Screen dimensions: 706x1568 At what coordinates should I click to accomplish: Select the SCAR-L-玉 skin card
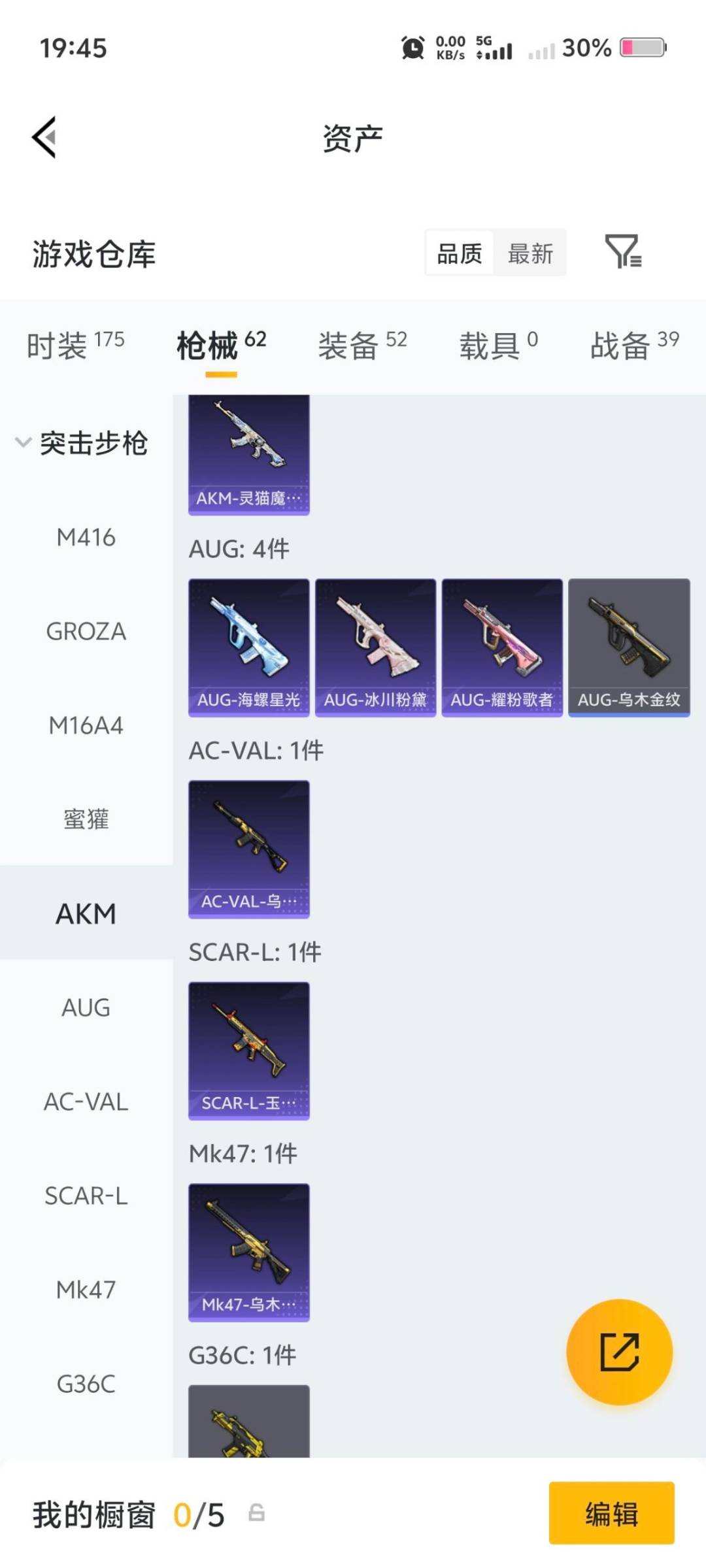coord(248,1049)
